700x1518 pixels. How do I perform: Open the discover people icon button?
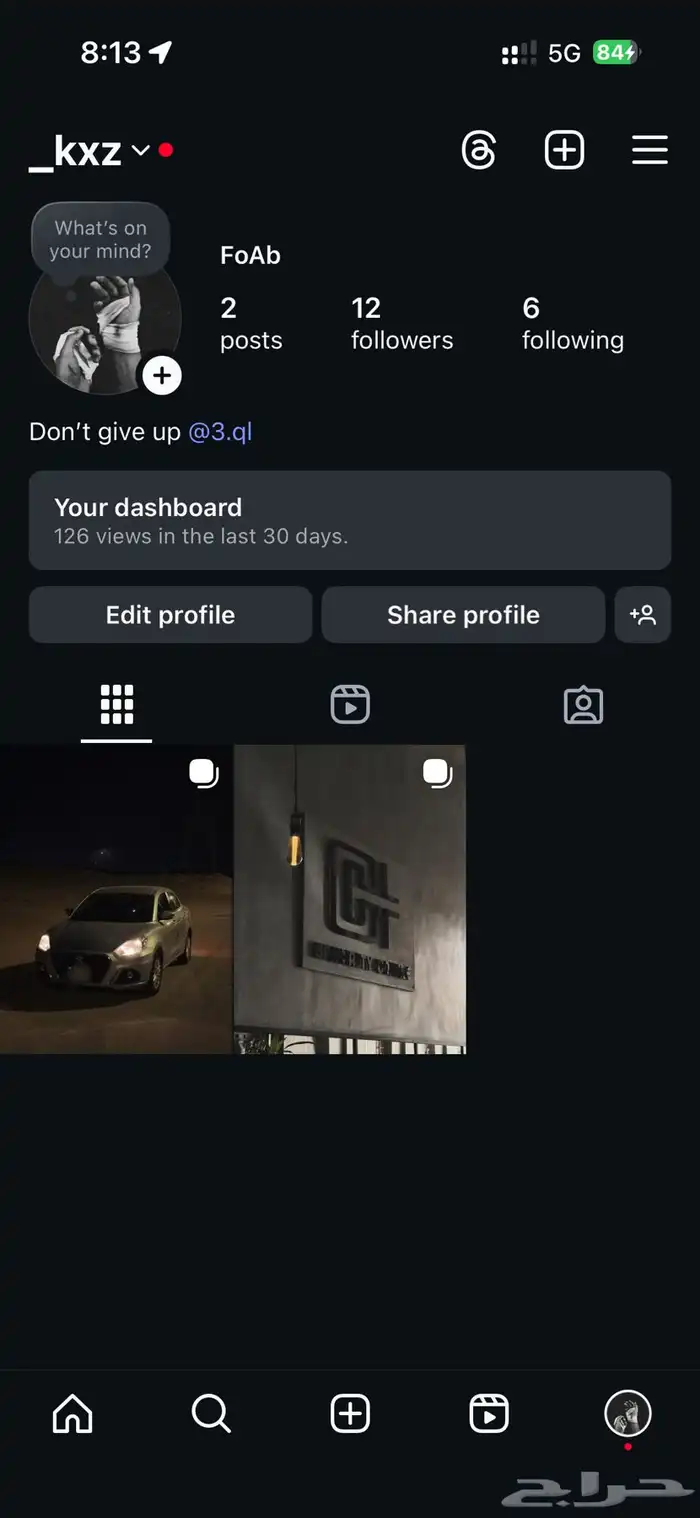click(642, 615)
